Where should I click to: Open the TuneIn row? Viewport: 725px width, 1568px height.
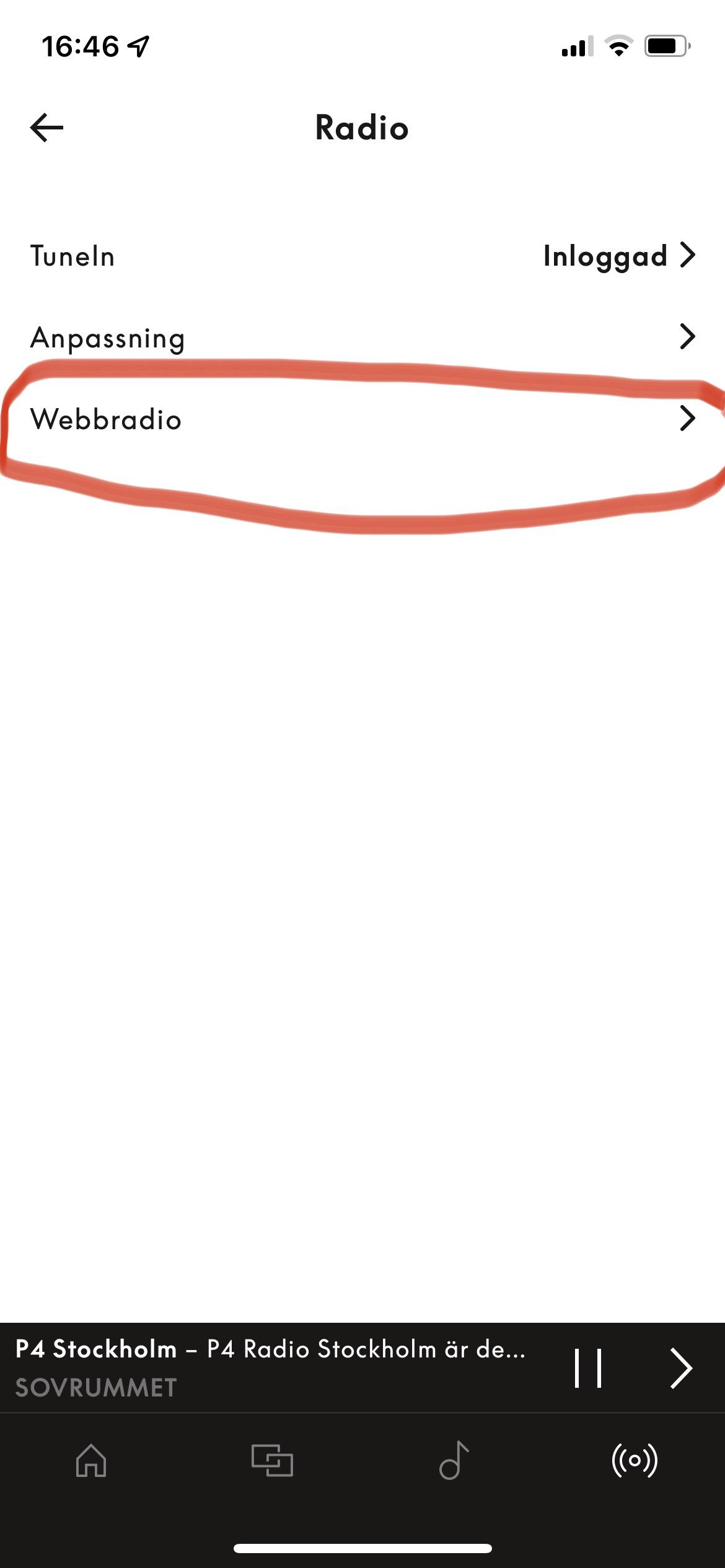(x=362, y=256)
